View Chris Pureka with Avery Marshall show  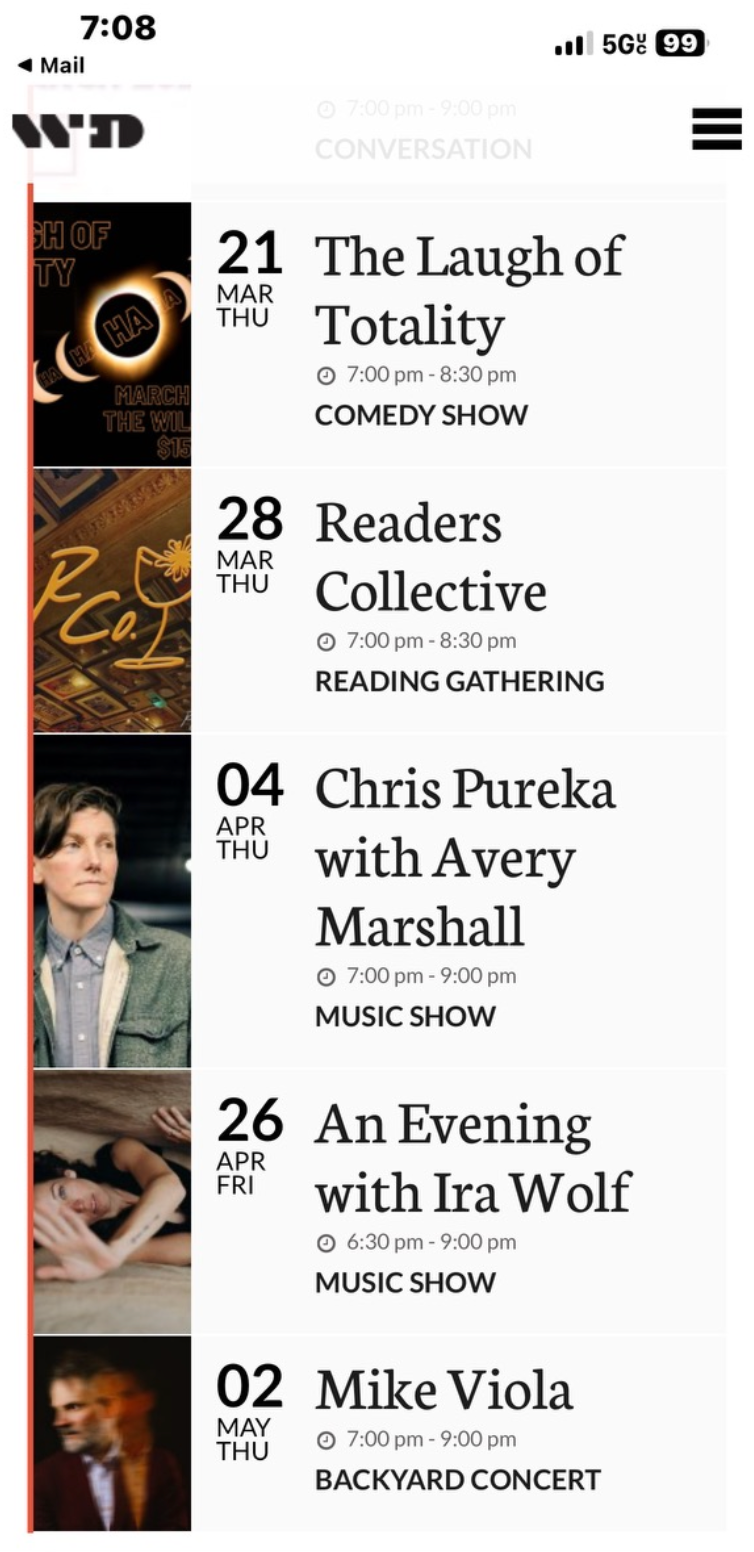point(465,858)
